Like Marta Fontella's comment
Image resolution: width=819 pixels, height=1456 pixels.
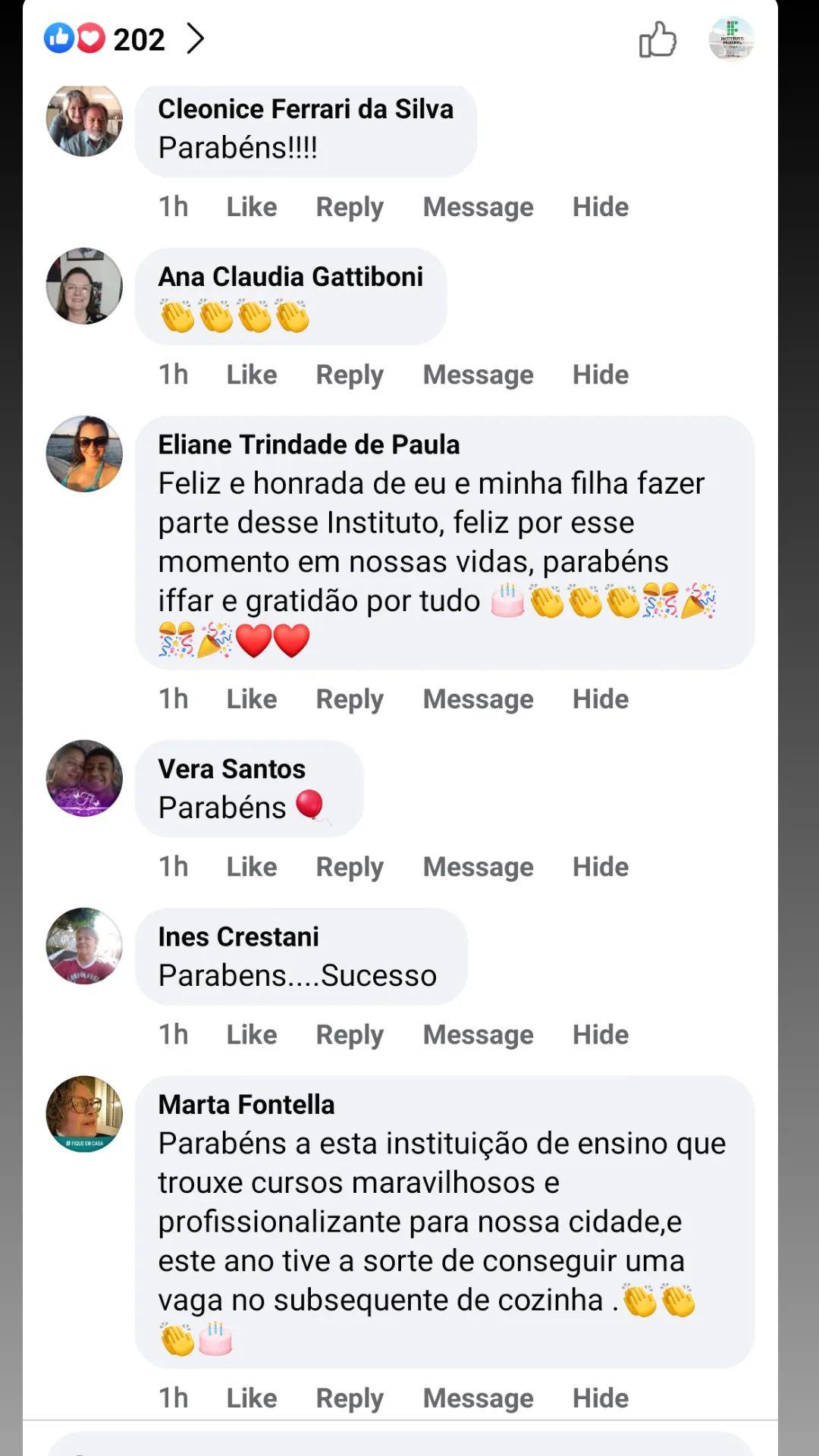coord(252,1398)
